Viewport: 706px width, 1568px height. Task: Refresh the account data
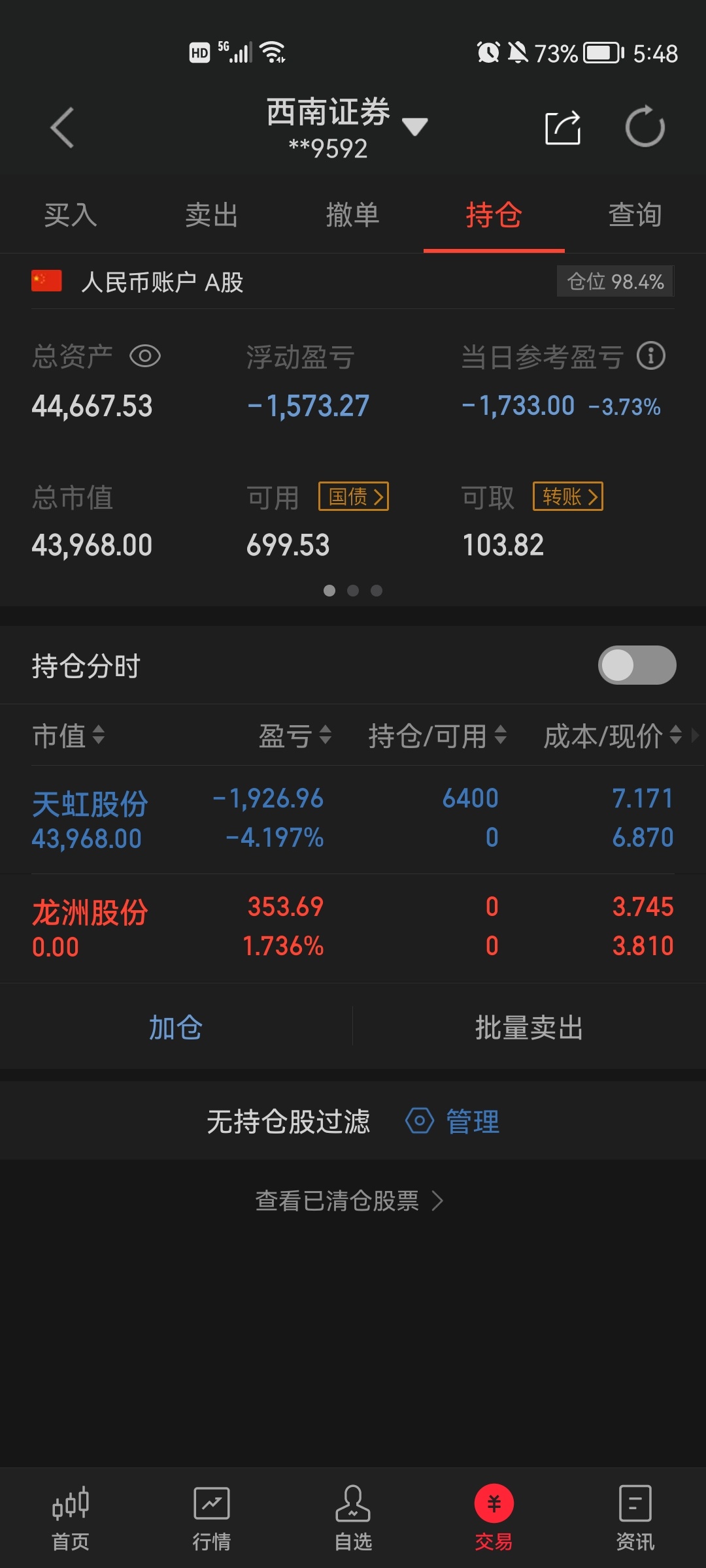645,127
